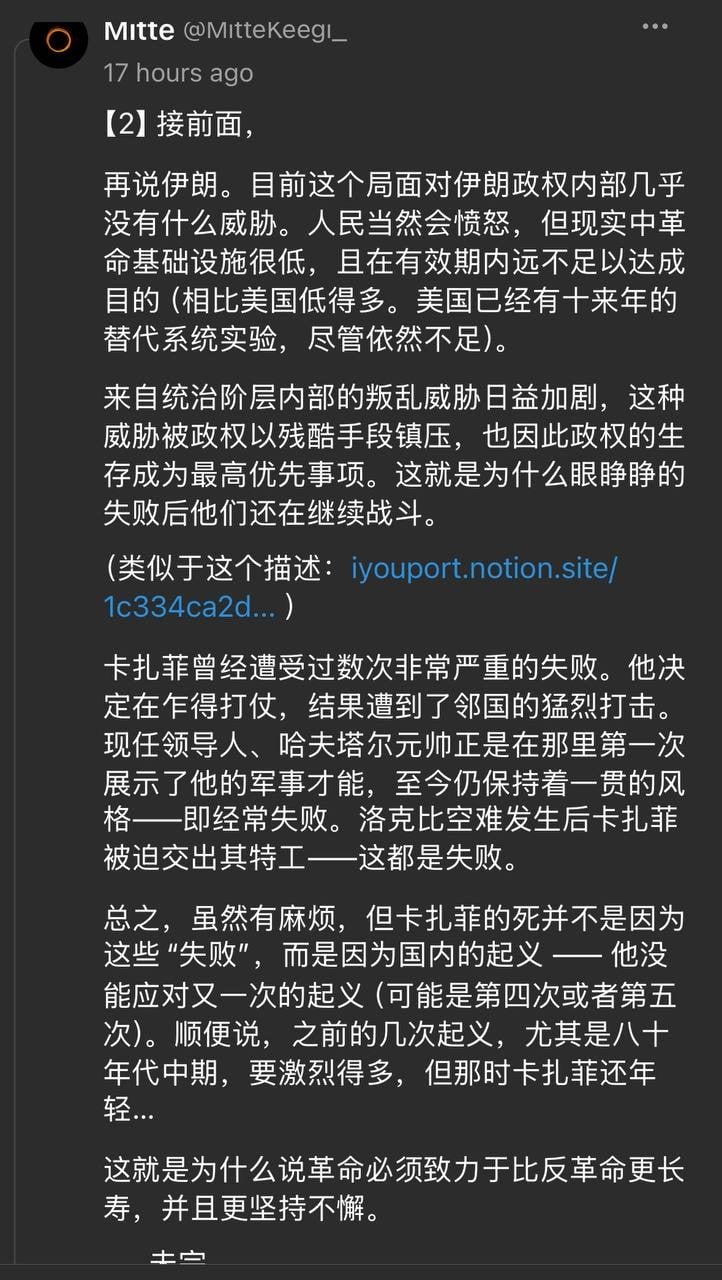
Task: Open the iyouport.notion.site link
Action: point(361,587)
